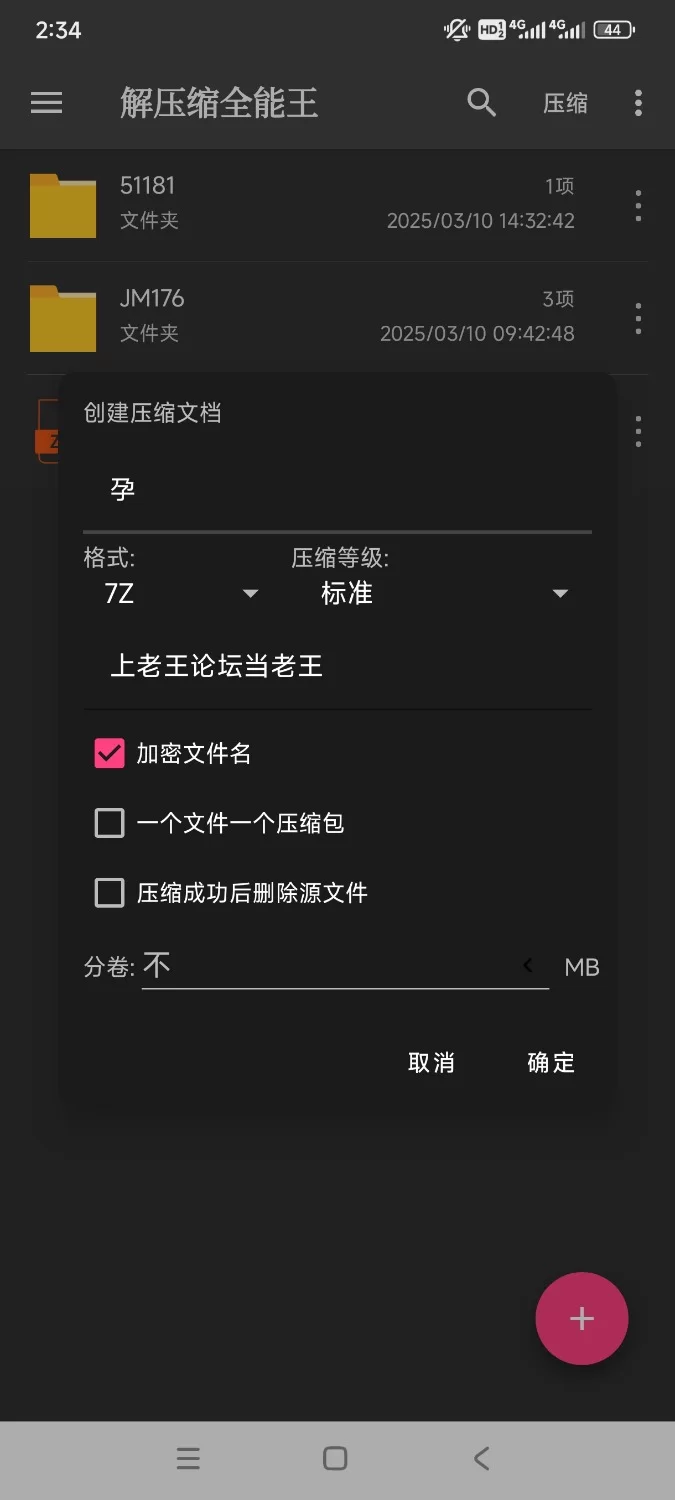Uncheck the 加密文件名 checkbox
The height and width of the screenshot is (1500, 675).
[109, 754]
